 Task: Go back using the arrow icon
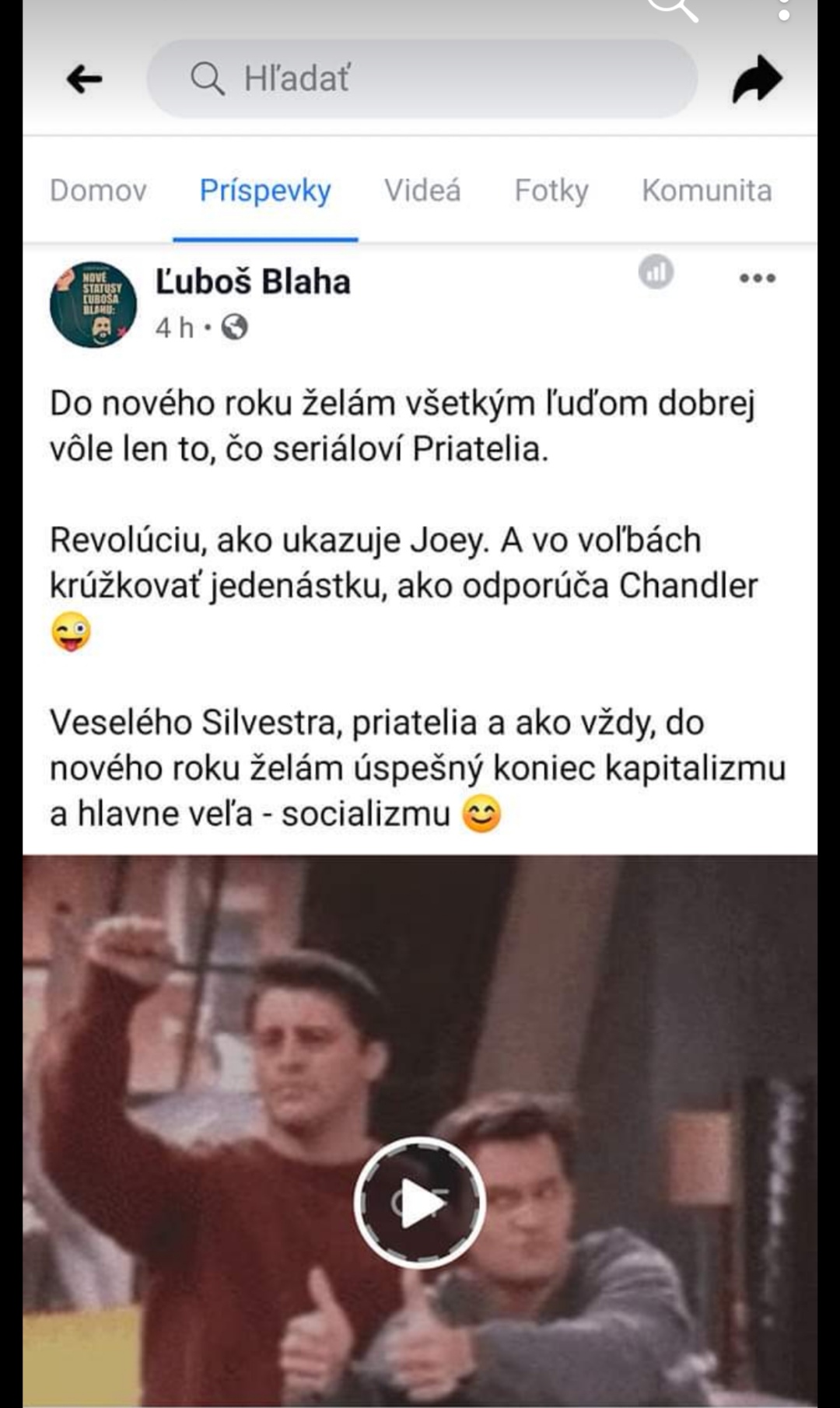[x=84, y=79]
